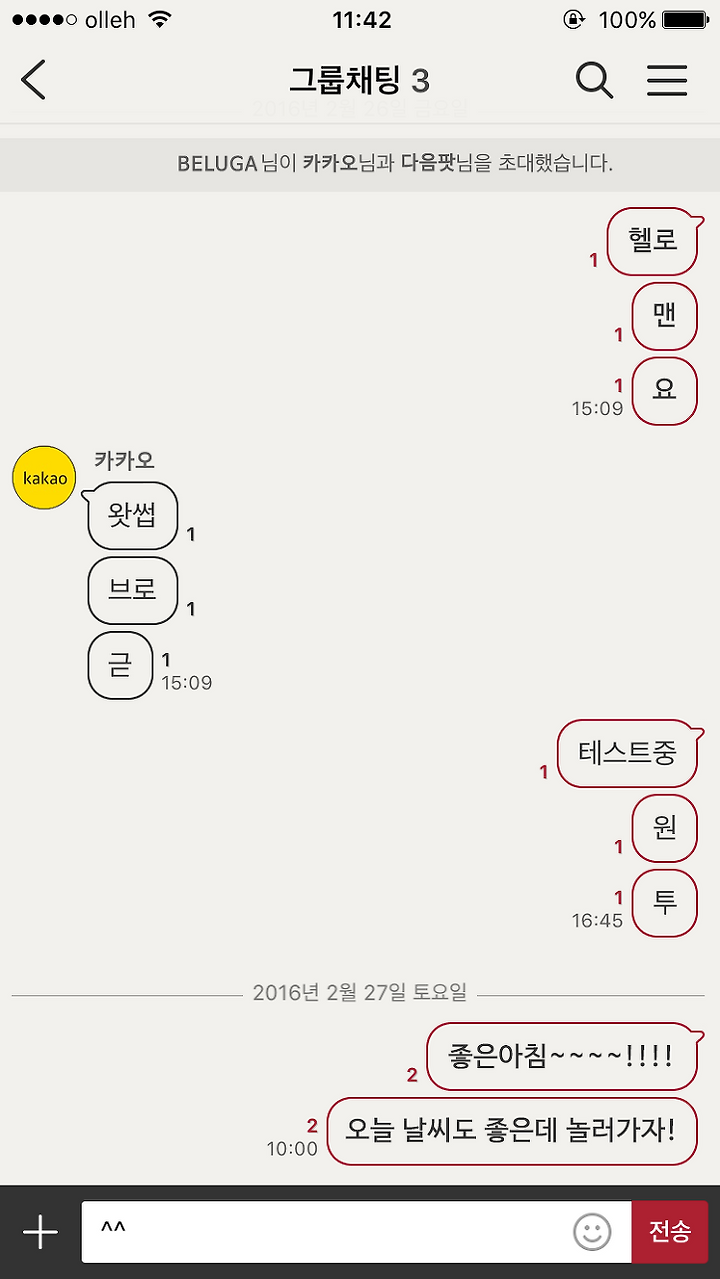Open the plus attachment menu
Image resolution: width=720 pixels, height=1279 pixels.
pyautogui.click(x=40, y=1233)
